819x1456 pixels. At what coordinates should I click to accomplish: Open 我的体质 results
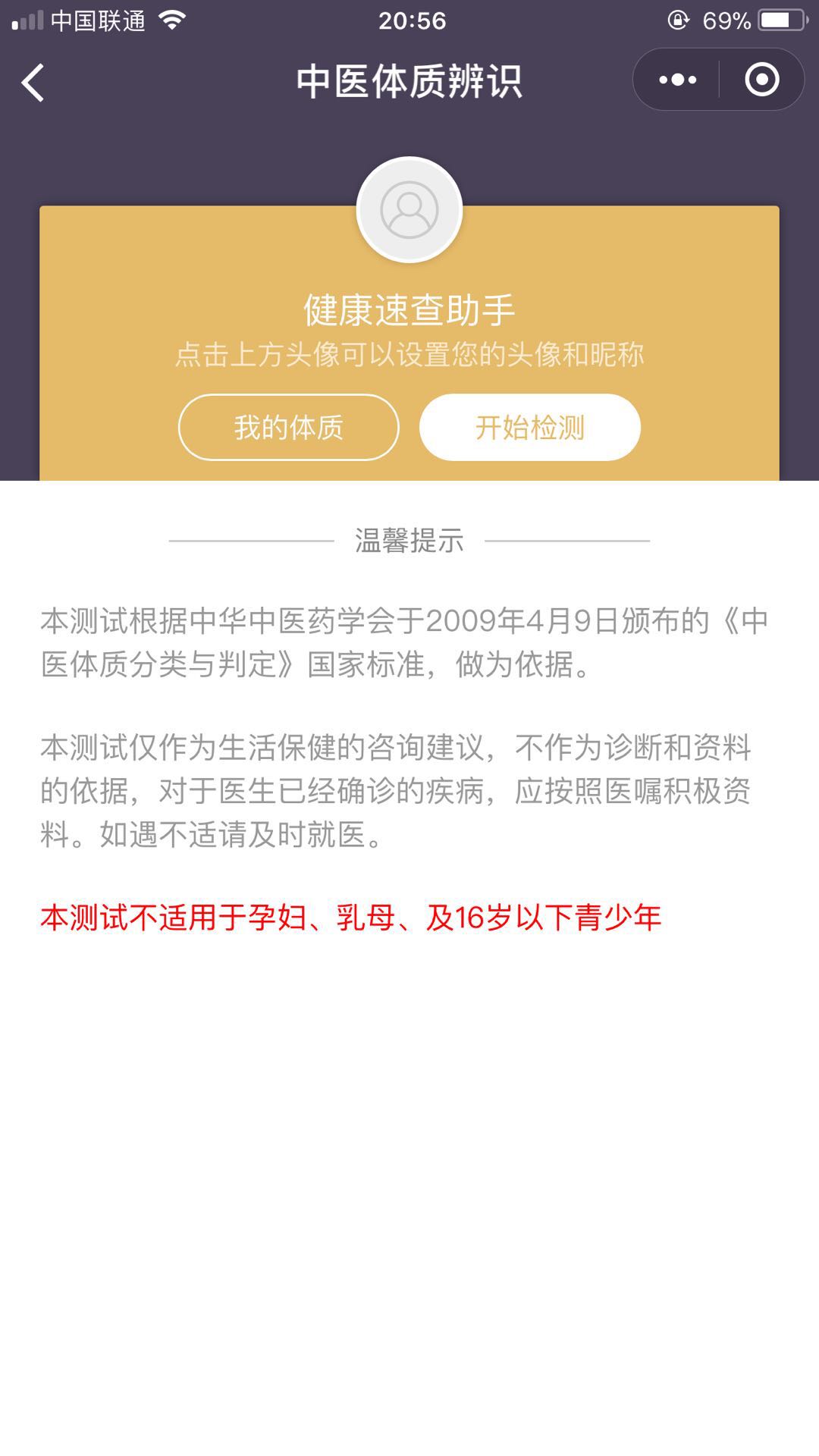tap(289, 427)
